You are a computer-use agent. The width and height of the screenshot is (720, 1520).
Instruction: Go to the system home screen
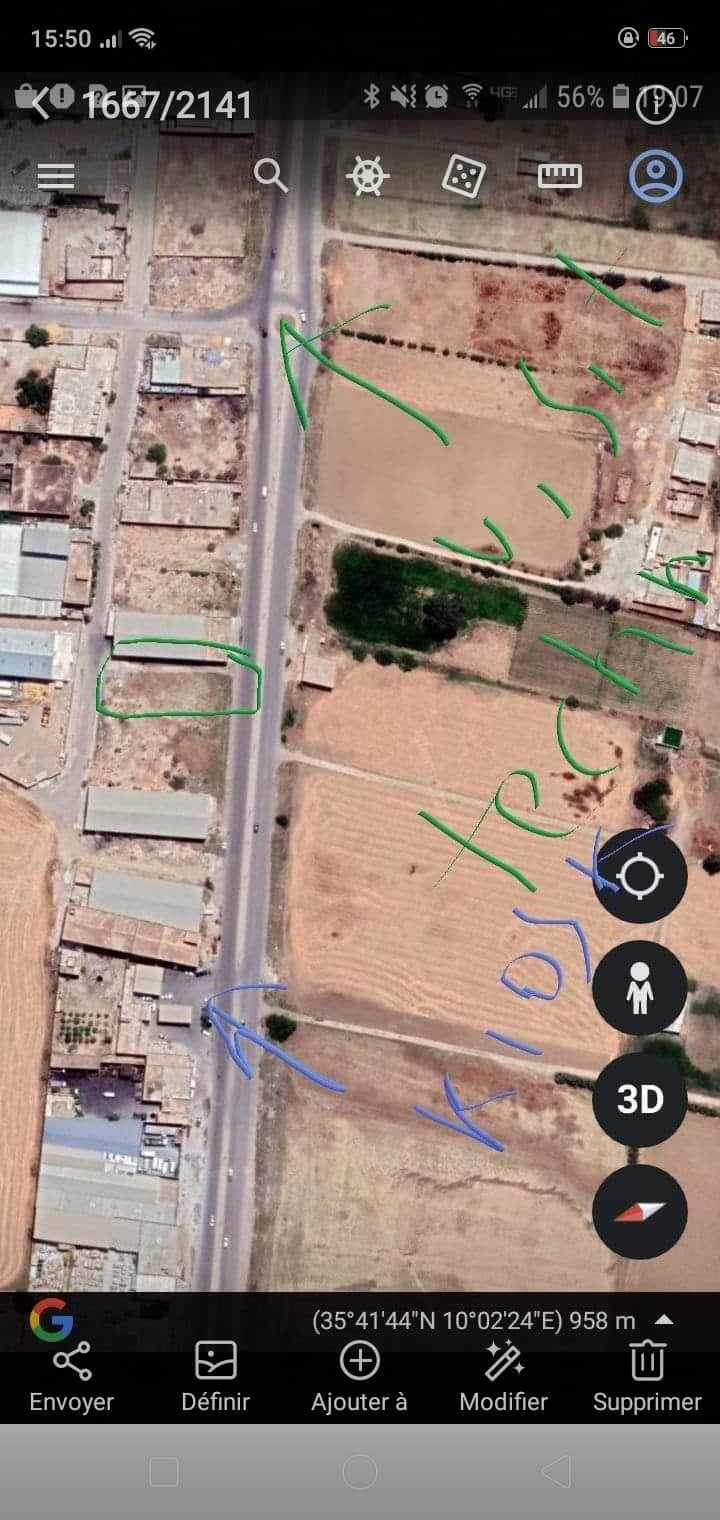click(x=360, y=1472)
